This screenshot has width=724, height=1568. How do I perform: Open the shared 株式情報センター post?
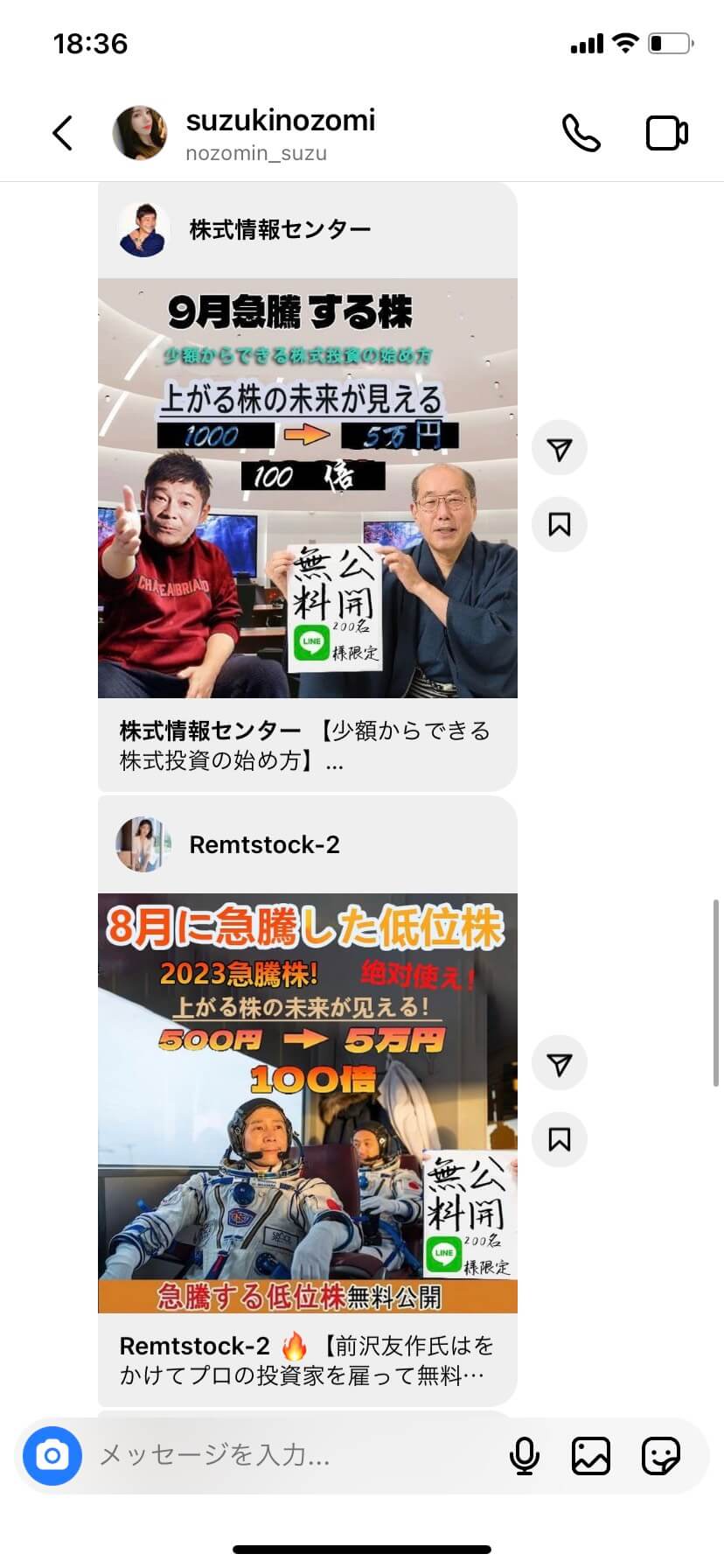pyautogui.click(x=307, y=487)
